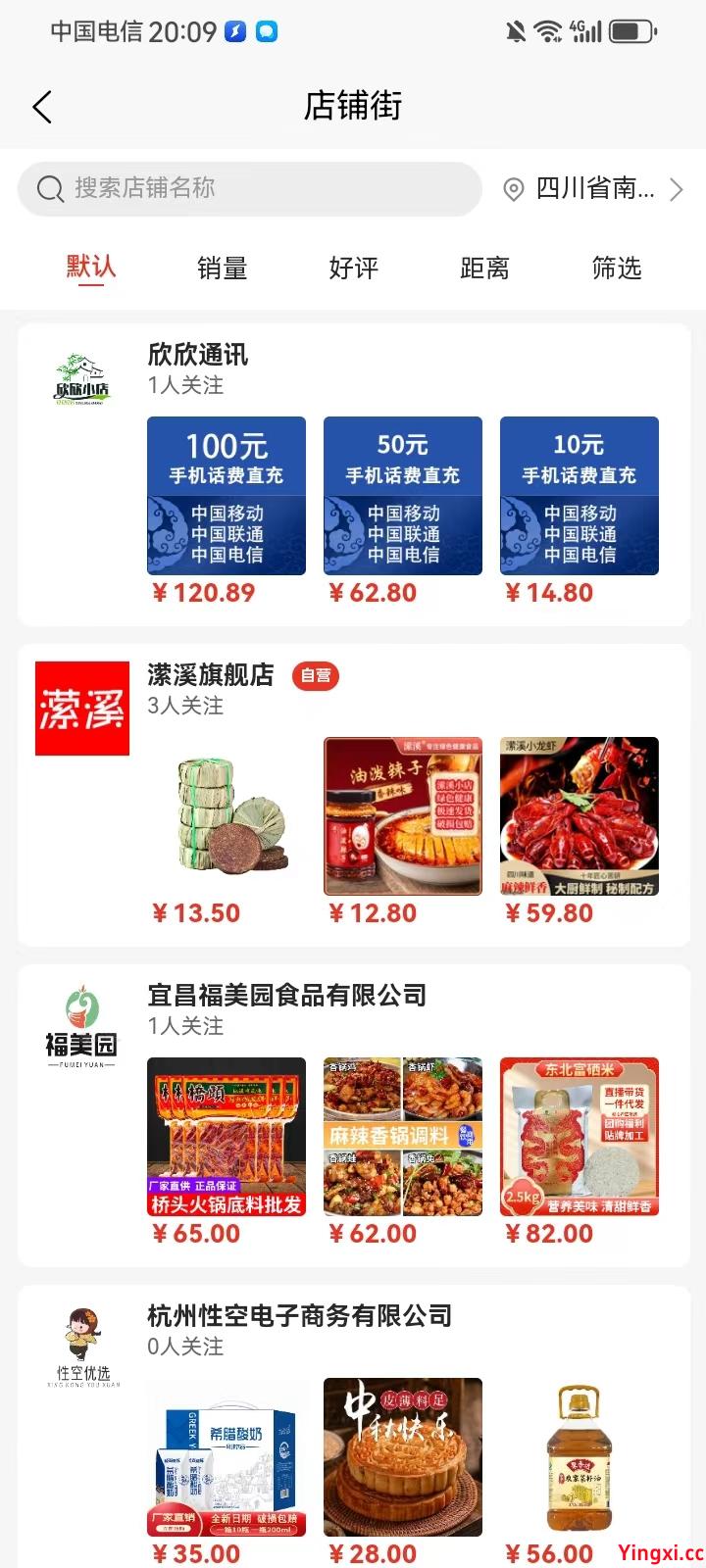The height and width of the screenshot is (1568, 706).
Task: View the 油泼辣子 product at ¥12.80
Action: (403, 816)
